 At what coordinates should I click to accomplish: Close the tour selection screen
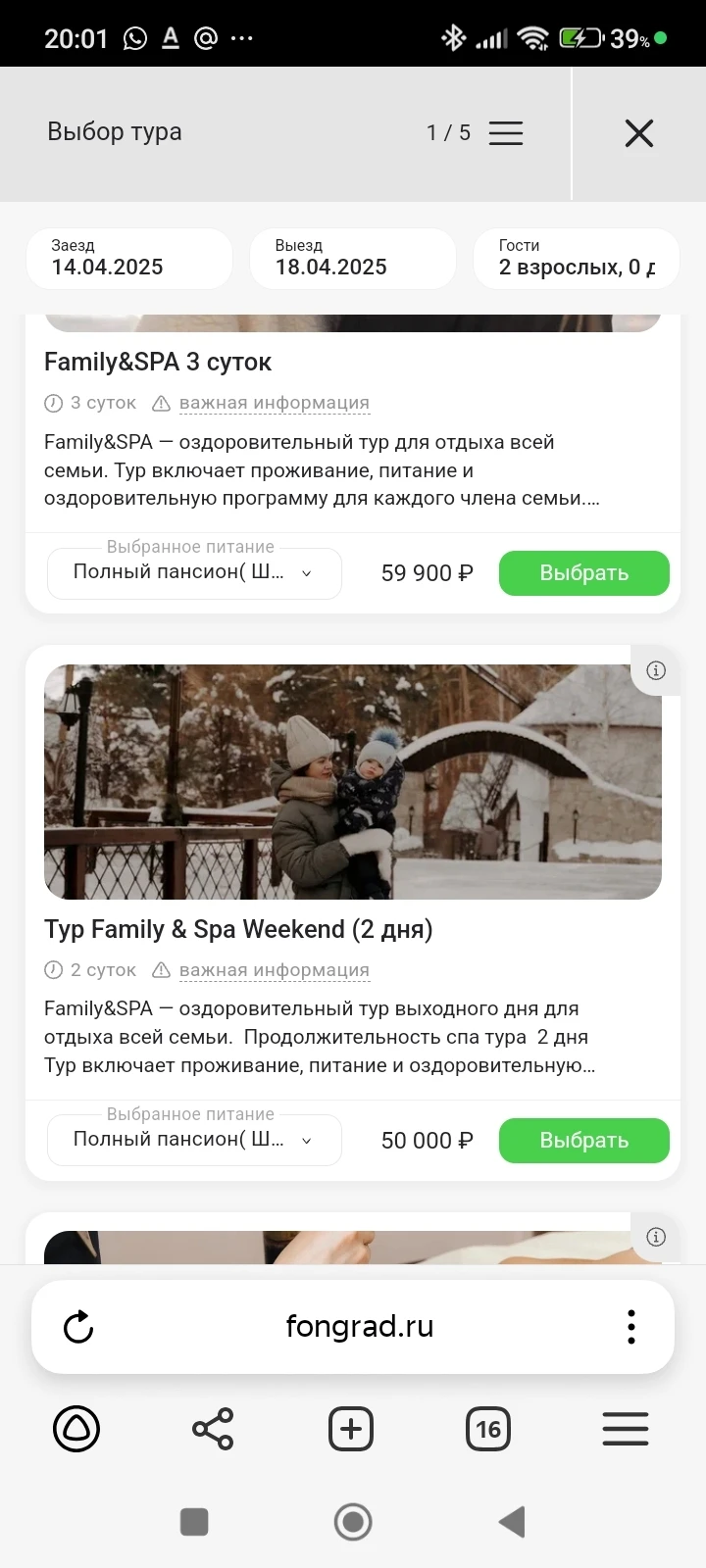pos(639,133)
